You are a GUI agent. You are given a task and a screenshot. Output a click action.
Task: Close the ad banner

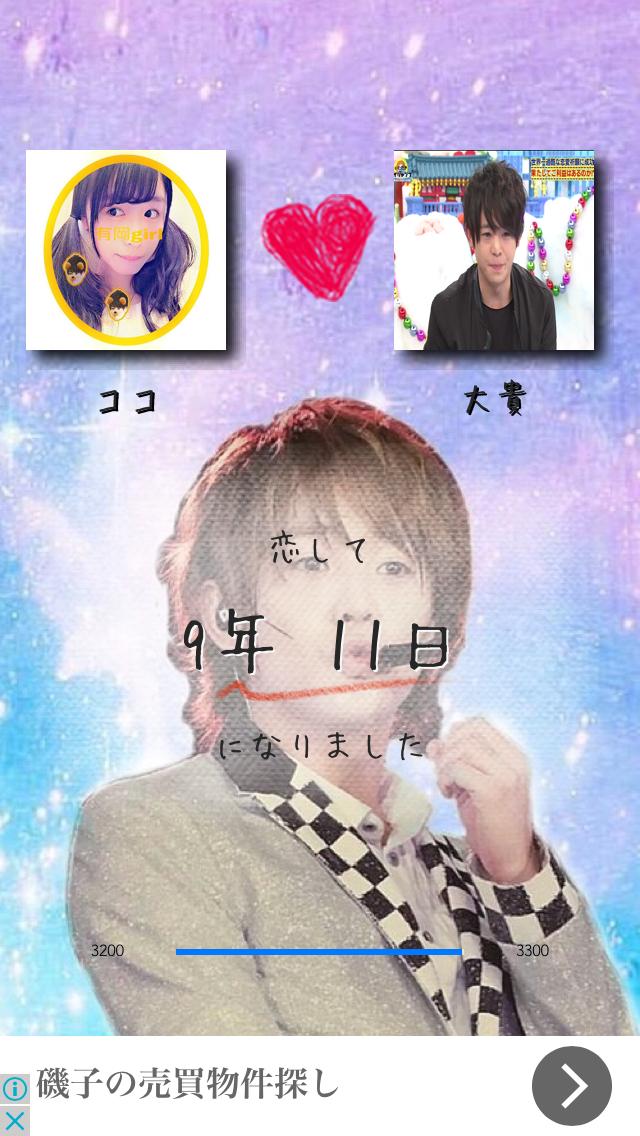click(x=14, y=1120)
